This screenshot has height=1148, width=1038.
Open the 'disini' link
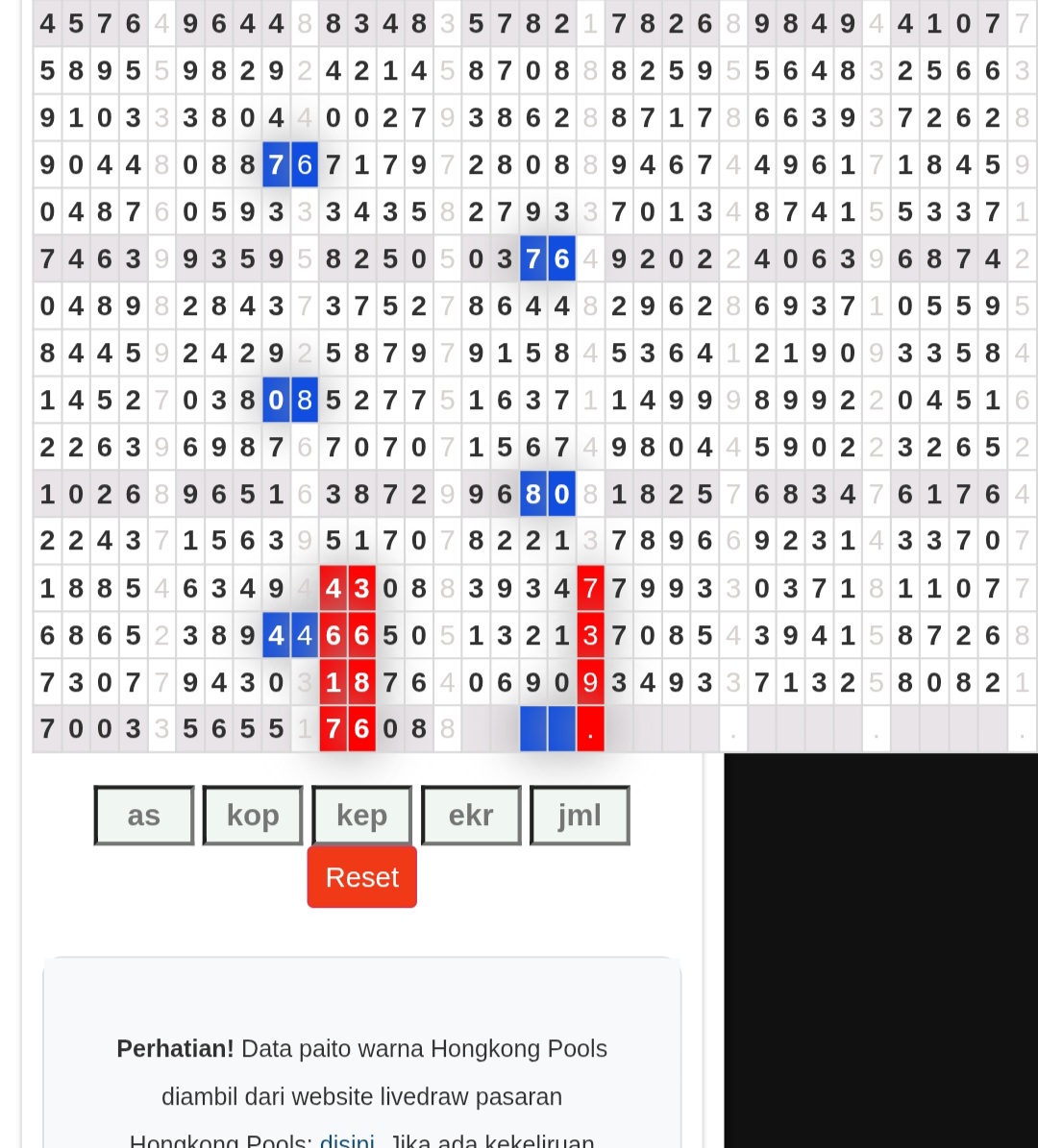coord(347,1140)
